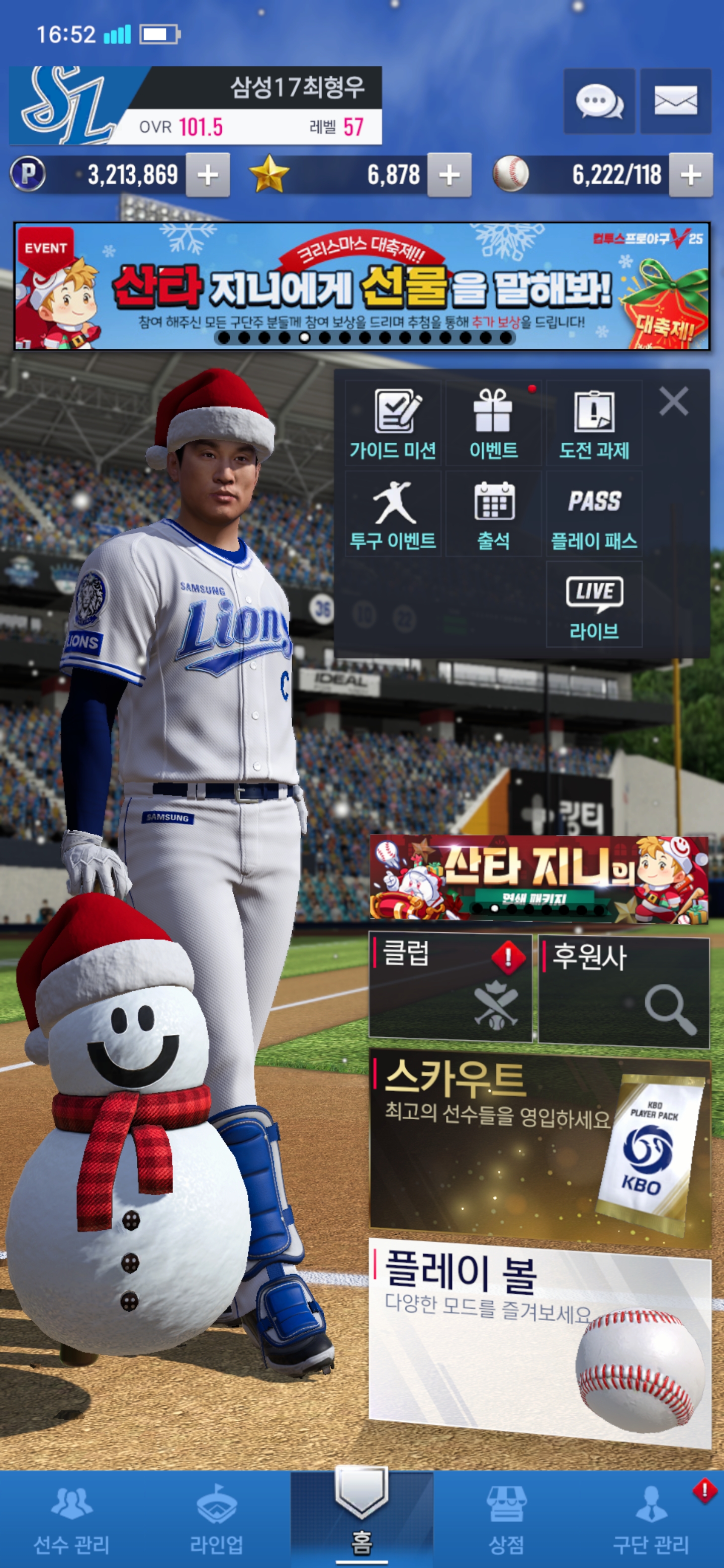This screenshot has width=724, height=1568.
Task: Open 가이드 미션
Action: pos(393,424)
